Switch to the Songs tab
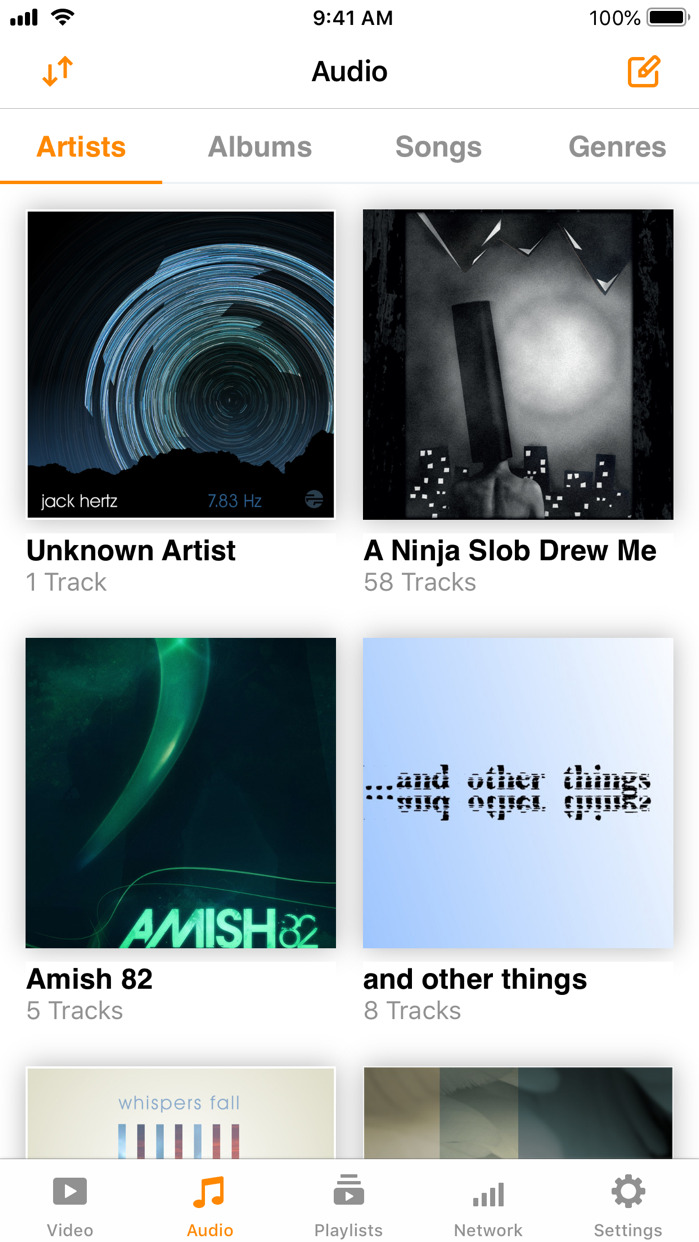699x1242 pixels. coord(438,147)
